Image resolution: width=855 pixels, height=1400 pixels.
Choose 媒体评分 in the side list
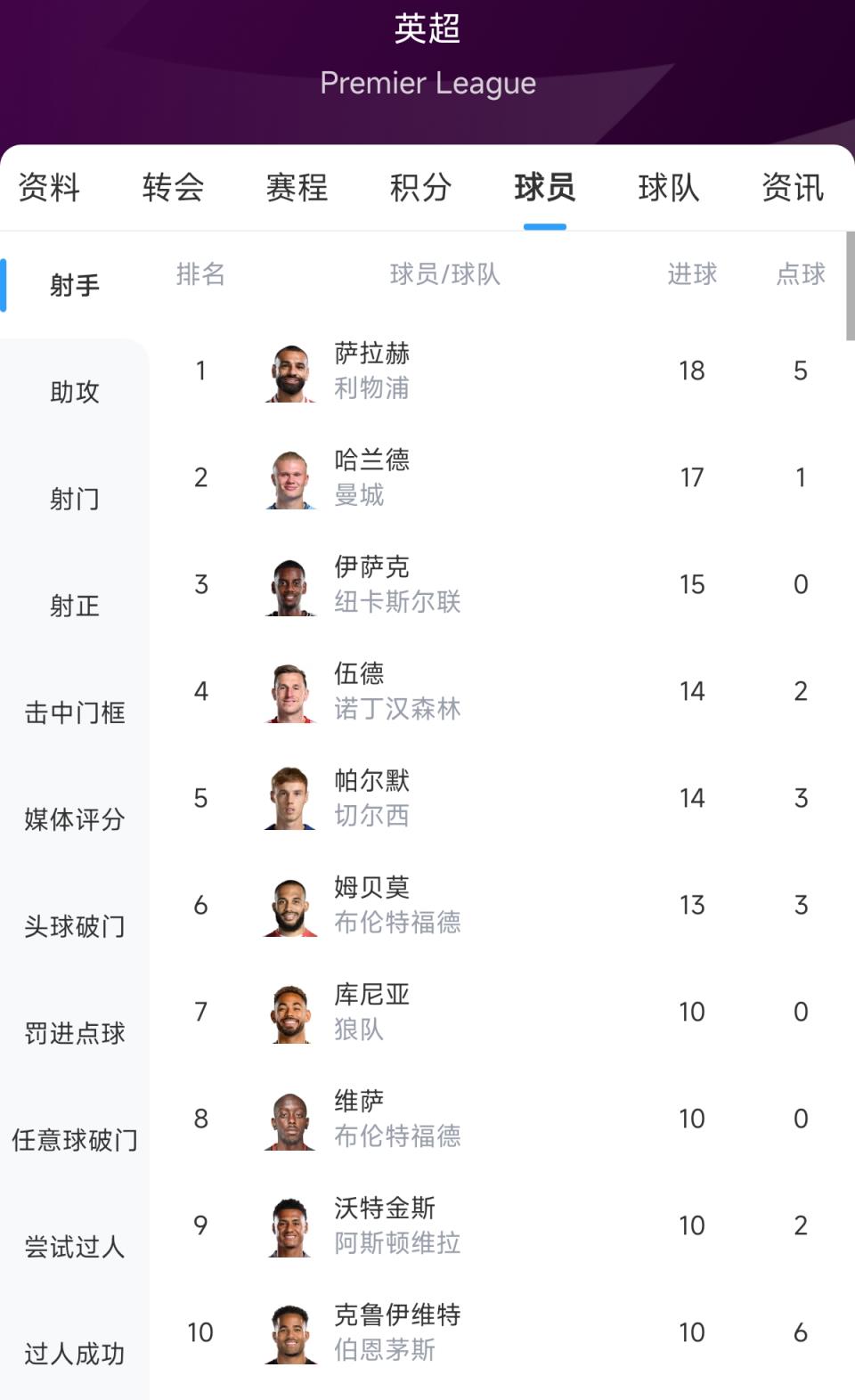75,819
